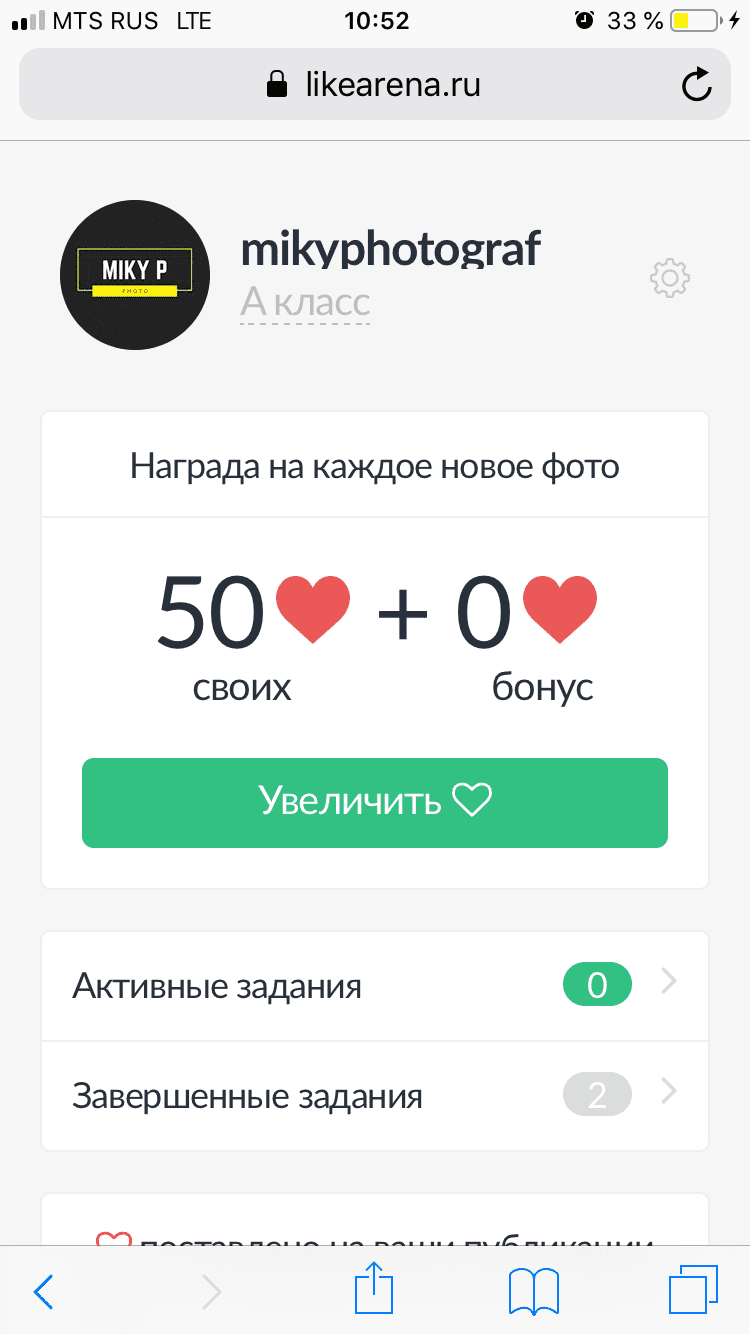The height and width of the screenshot is (1334, 750).
Task: Open Активные задания list
Action: coord(374,987)
